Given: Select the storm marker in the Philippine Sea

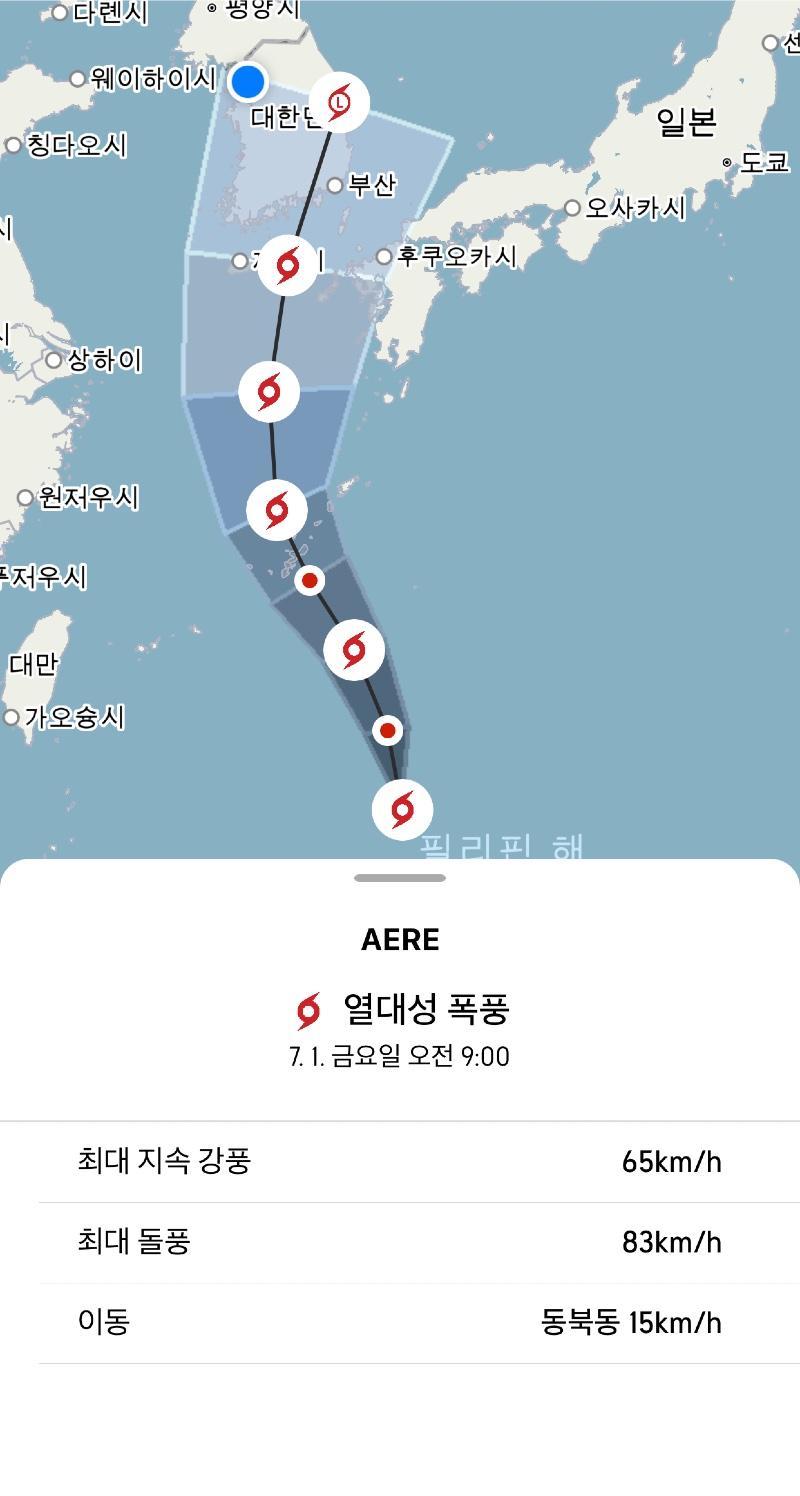Looking at the screenshot, I should (x=402, y=809).
